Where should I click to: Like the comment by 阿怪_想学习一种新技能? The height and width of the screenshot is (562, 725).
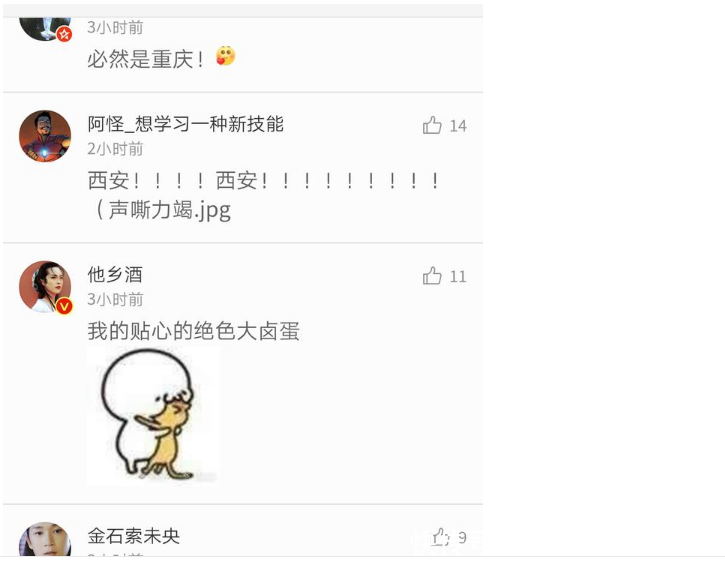pos(432,125)
